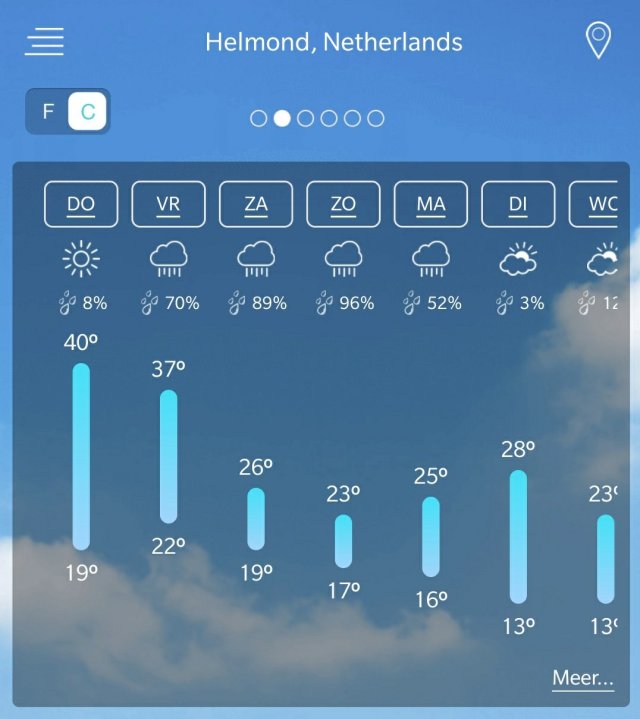
Task: Select the DI day button
Action: click(x=518, y=204)
